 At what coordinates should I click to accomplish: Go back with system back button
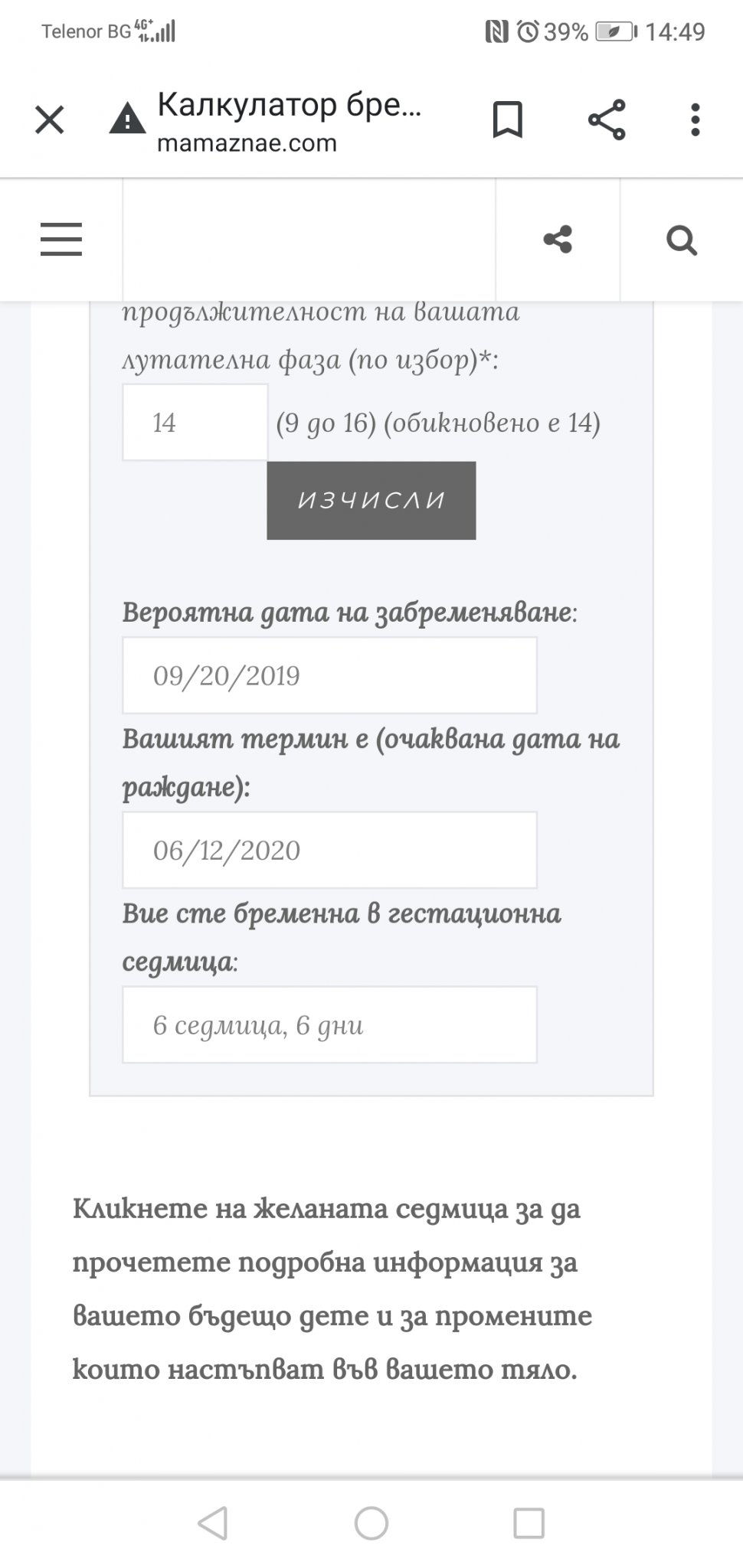tap(213, 1523)
